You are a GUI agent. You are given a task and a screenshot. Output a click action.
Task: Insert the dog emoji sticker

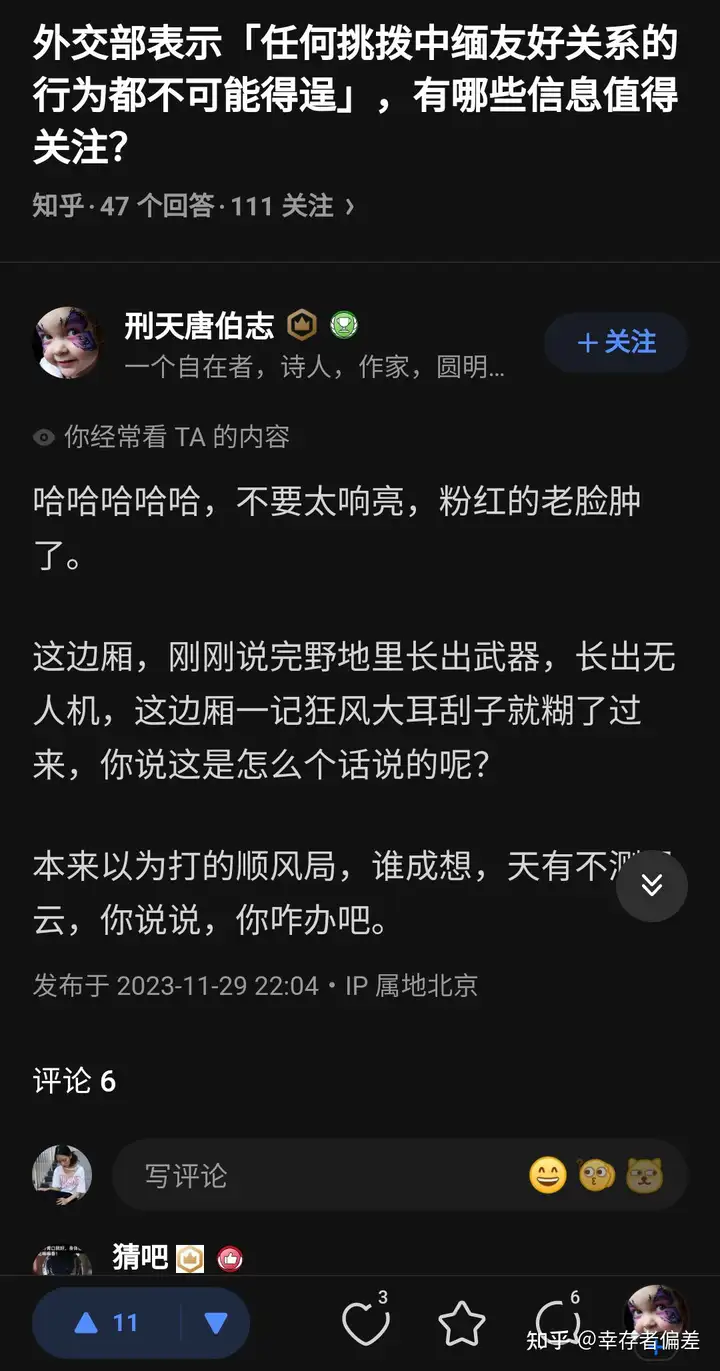coord(645,1175)
